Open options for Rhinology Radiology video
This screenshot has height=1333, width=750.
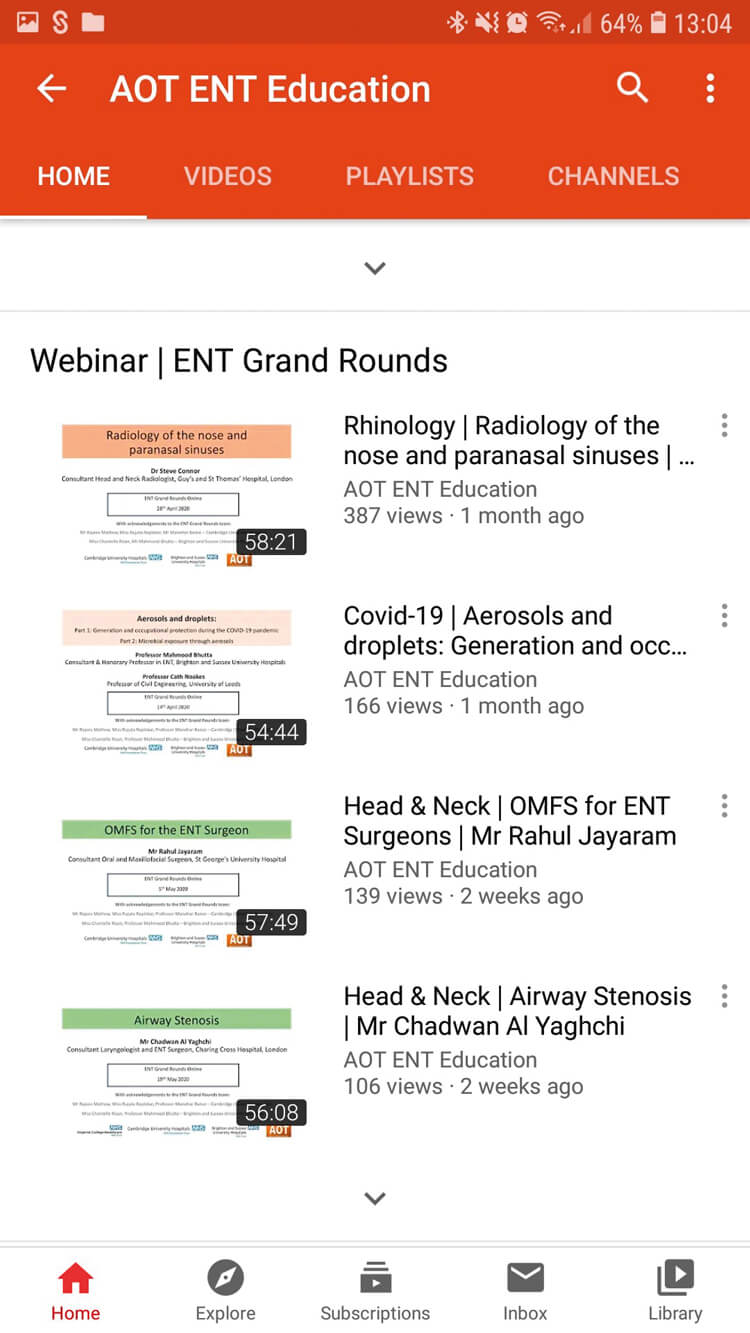click(x=724, y=426)
